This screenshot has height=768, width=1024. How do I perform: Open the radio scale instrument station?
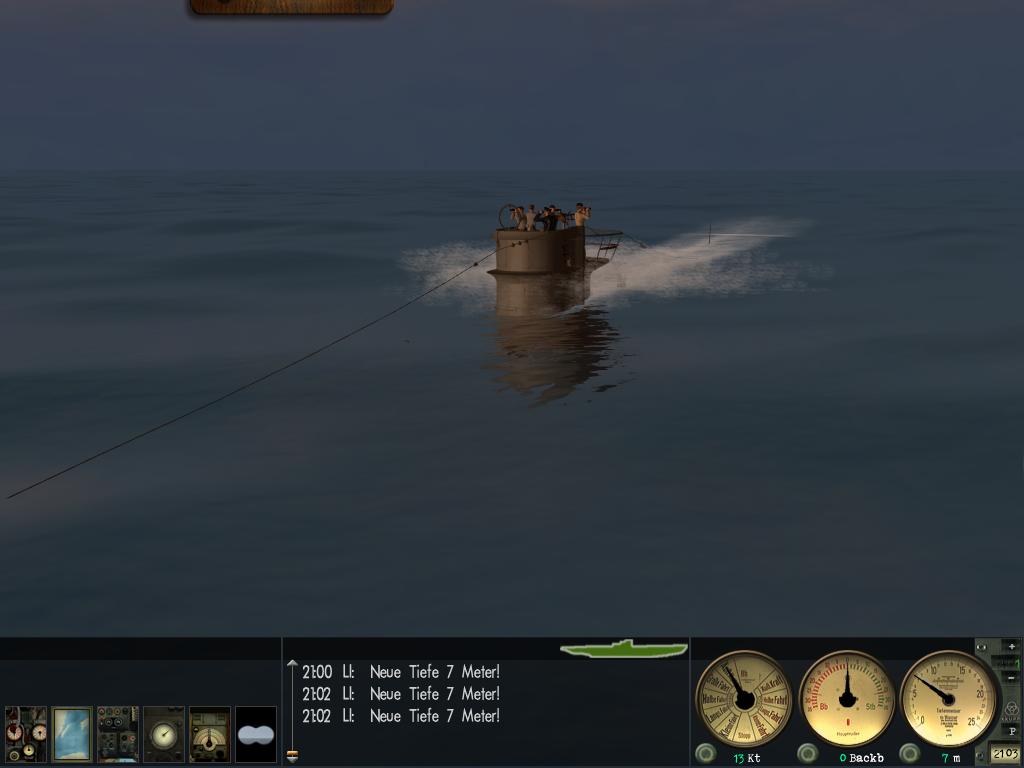coord(210,735)
